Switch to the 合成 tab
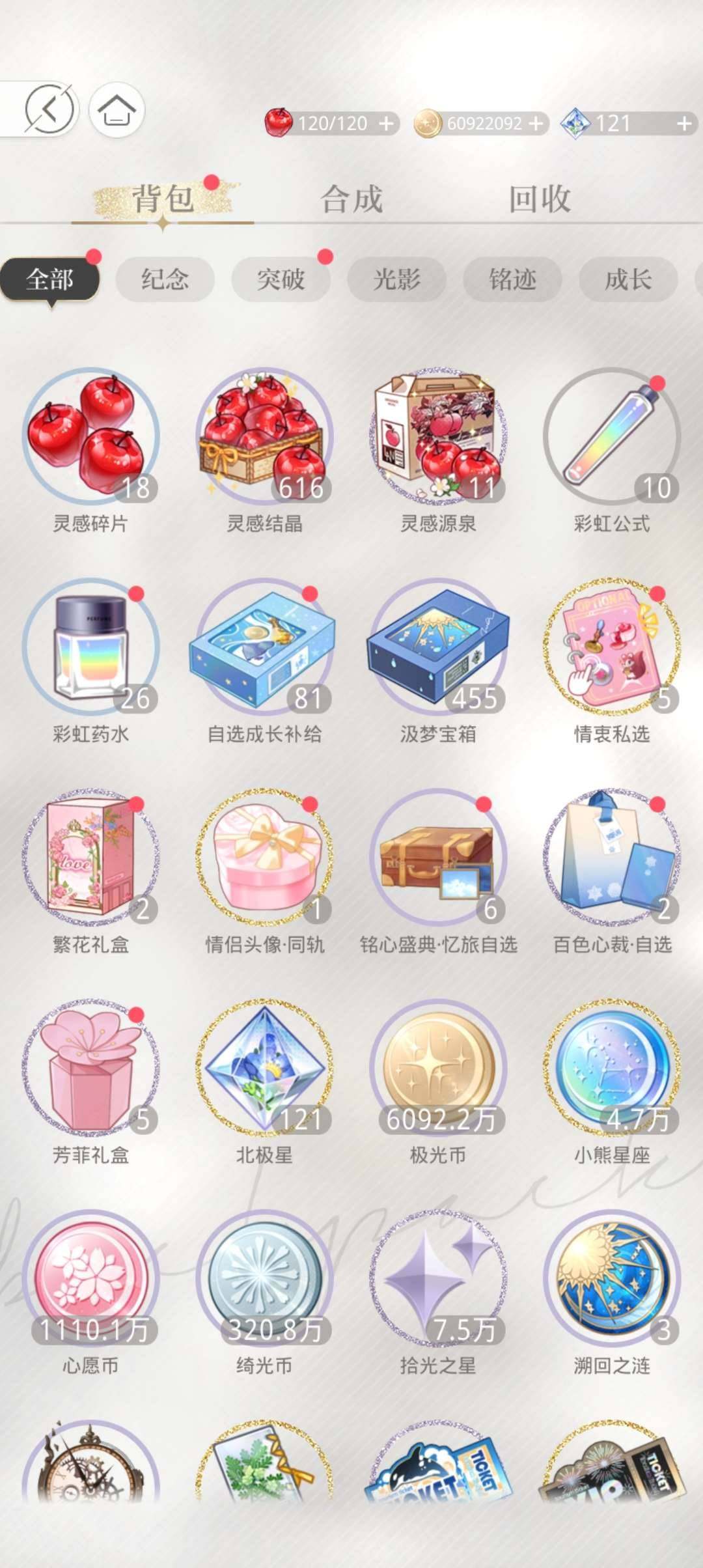The height and width of the screenshot is (1568, 703). (351, 199)
